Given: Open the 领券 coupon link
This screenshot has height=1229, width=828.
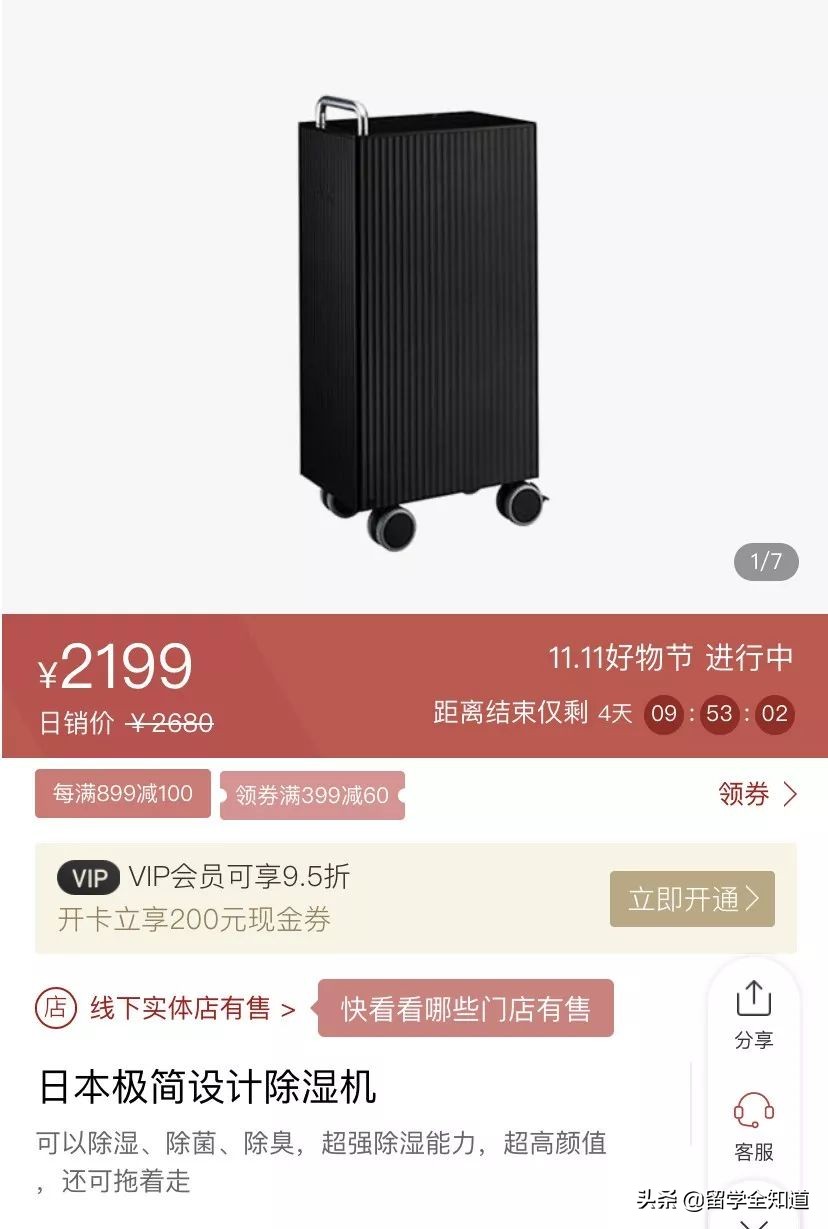Looking at the screenshot, I should click(x=757, y=795).
